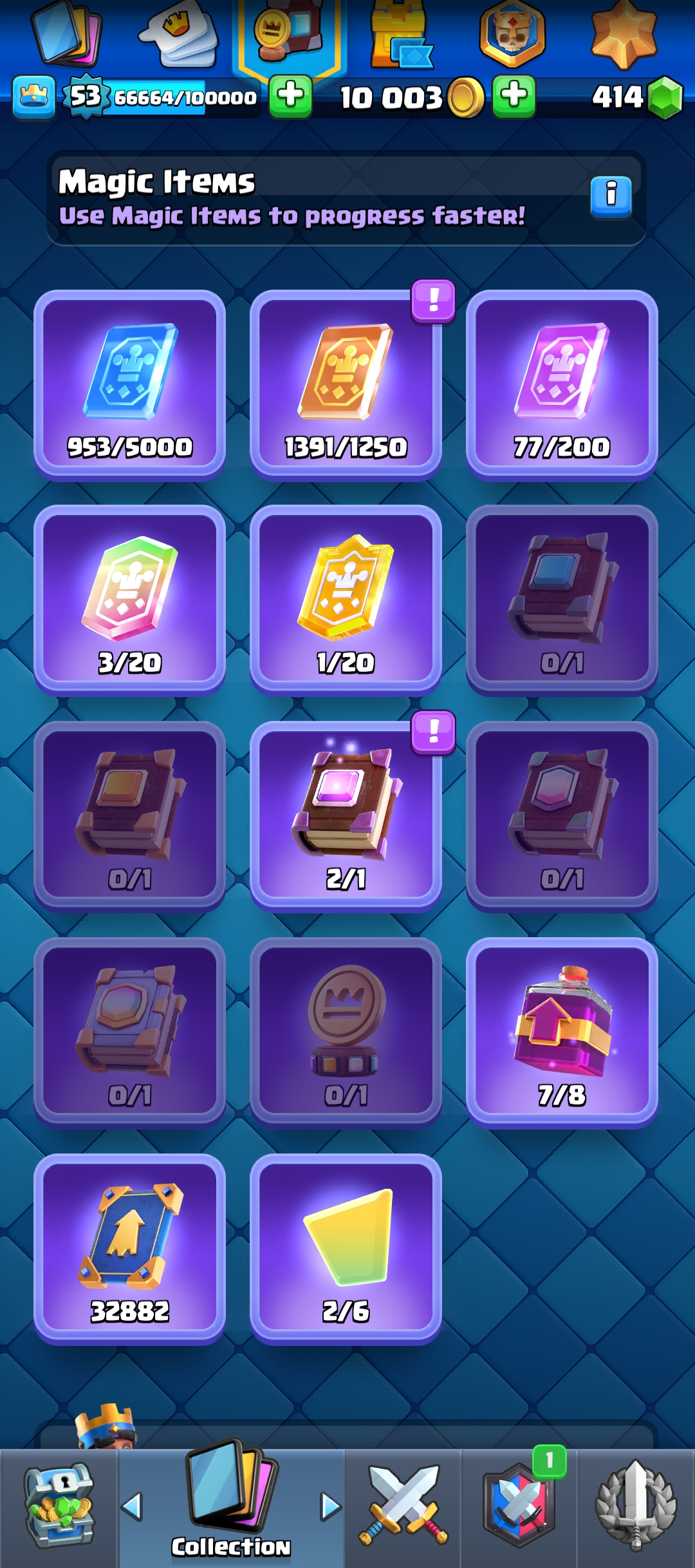The image size is (695, 1568).
Task: Select the epic wild card 77/200 tile
Action: tap(561, 384)
